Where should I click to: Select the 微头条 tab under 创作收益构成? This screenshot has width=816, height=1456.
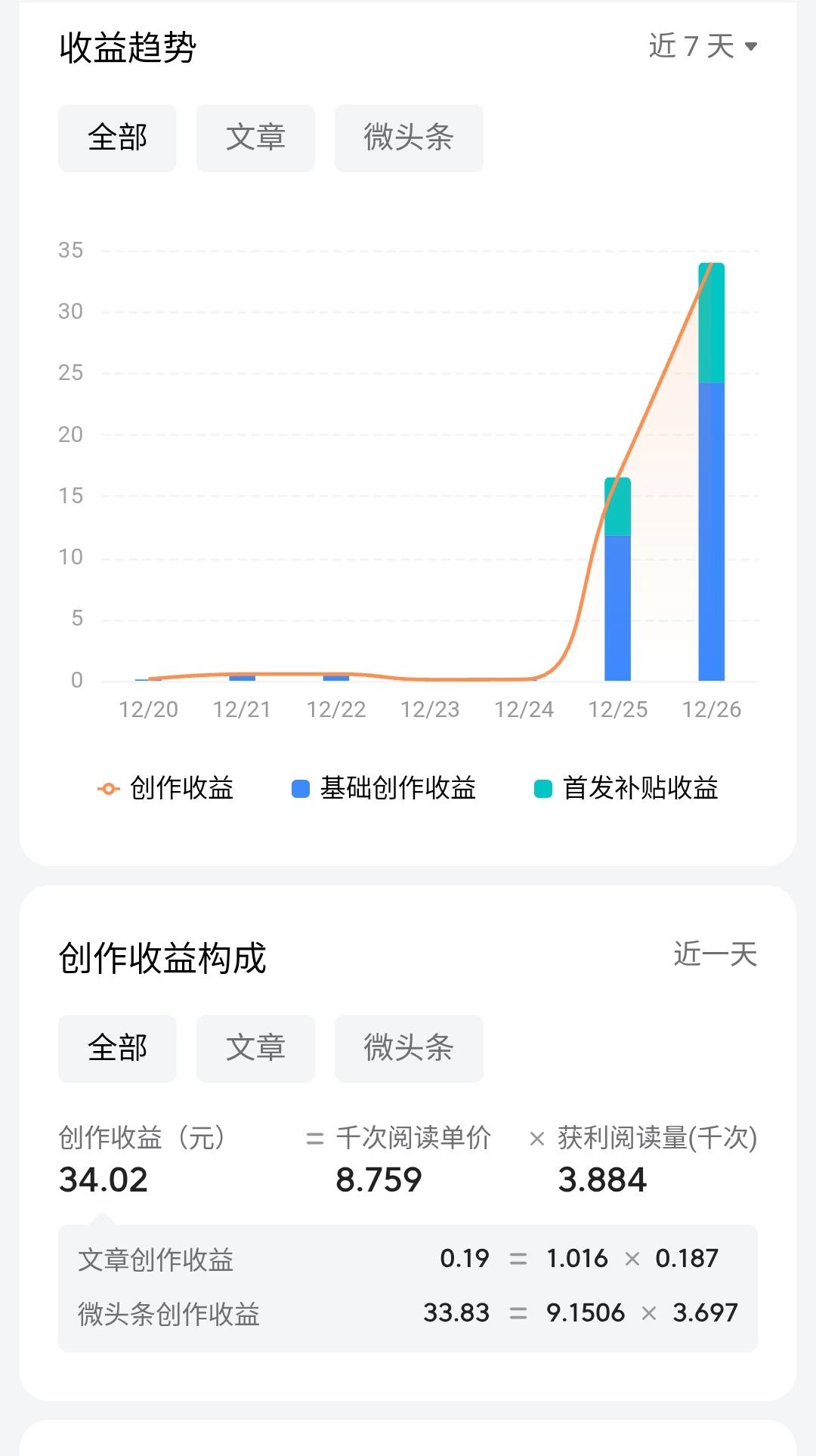point(409,1049)
